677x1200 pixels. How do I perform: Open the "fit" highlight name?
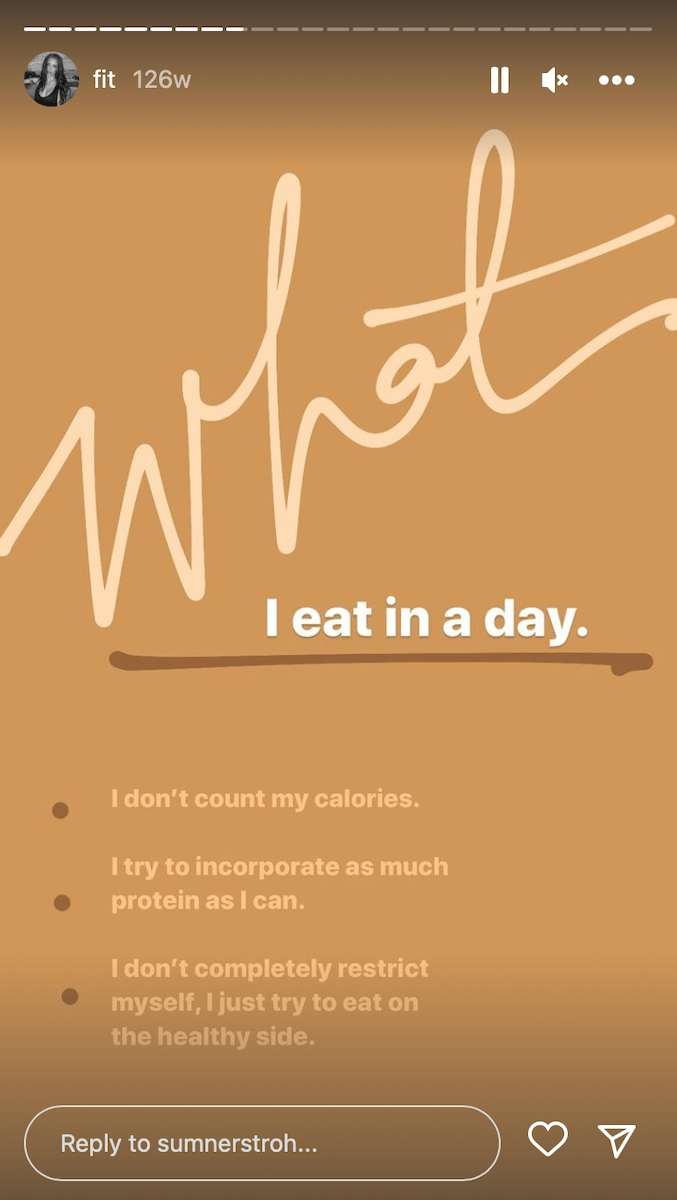pos(104,80)
